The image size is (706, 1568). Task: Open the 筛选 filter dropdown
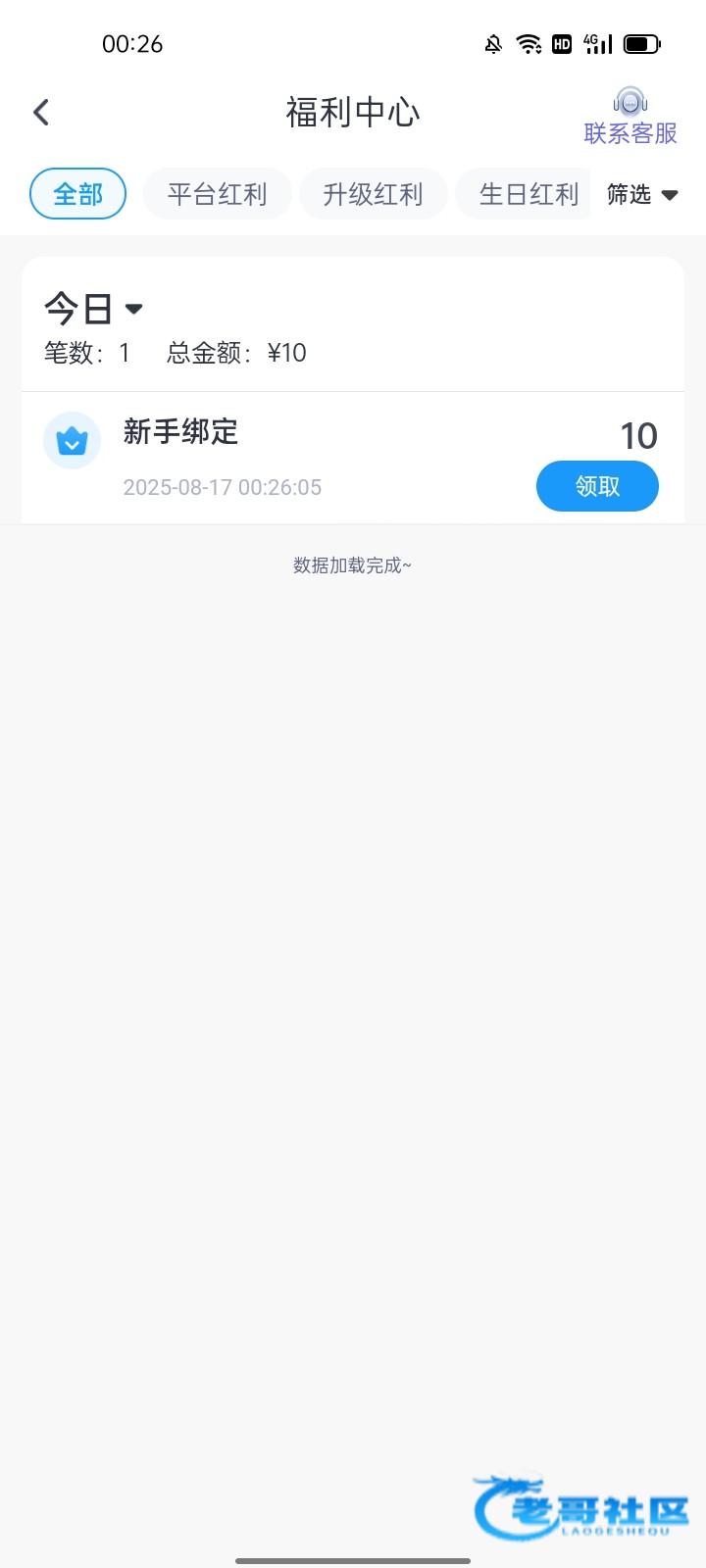coord(642,194)
